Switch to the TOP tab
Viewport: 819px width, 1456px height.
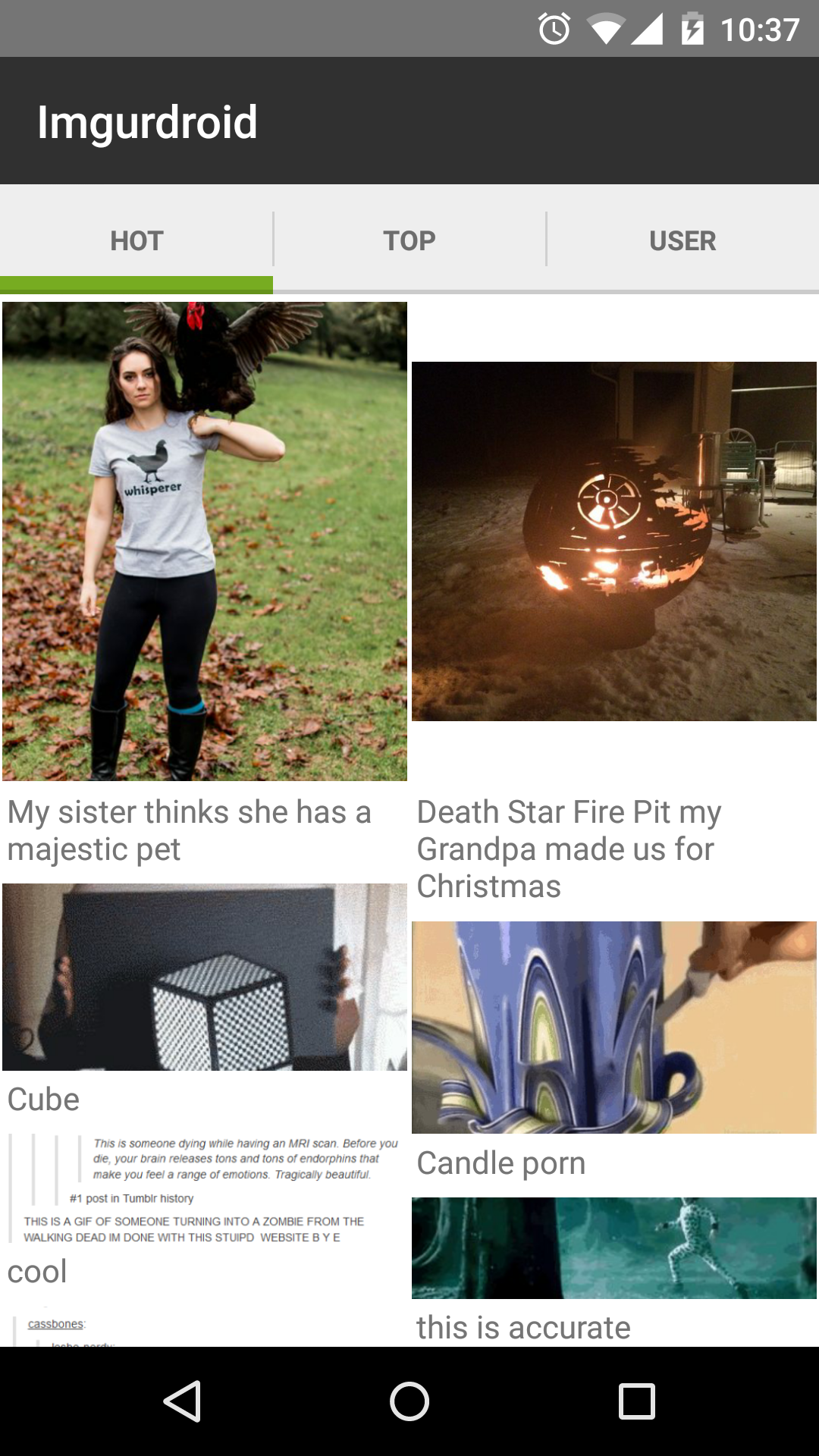[409, 240]
